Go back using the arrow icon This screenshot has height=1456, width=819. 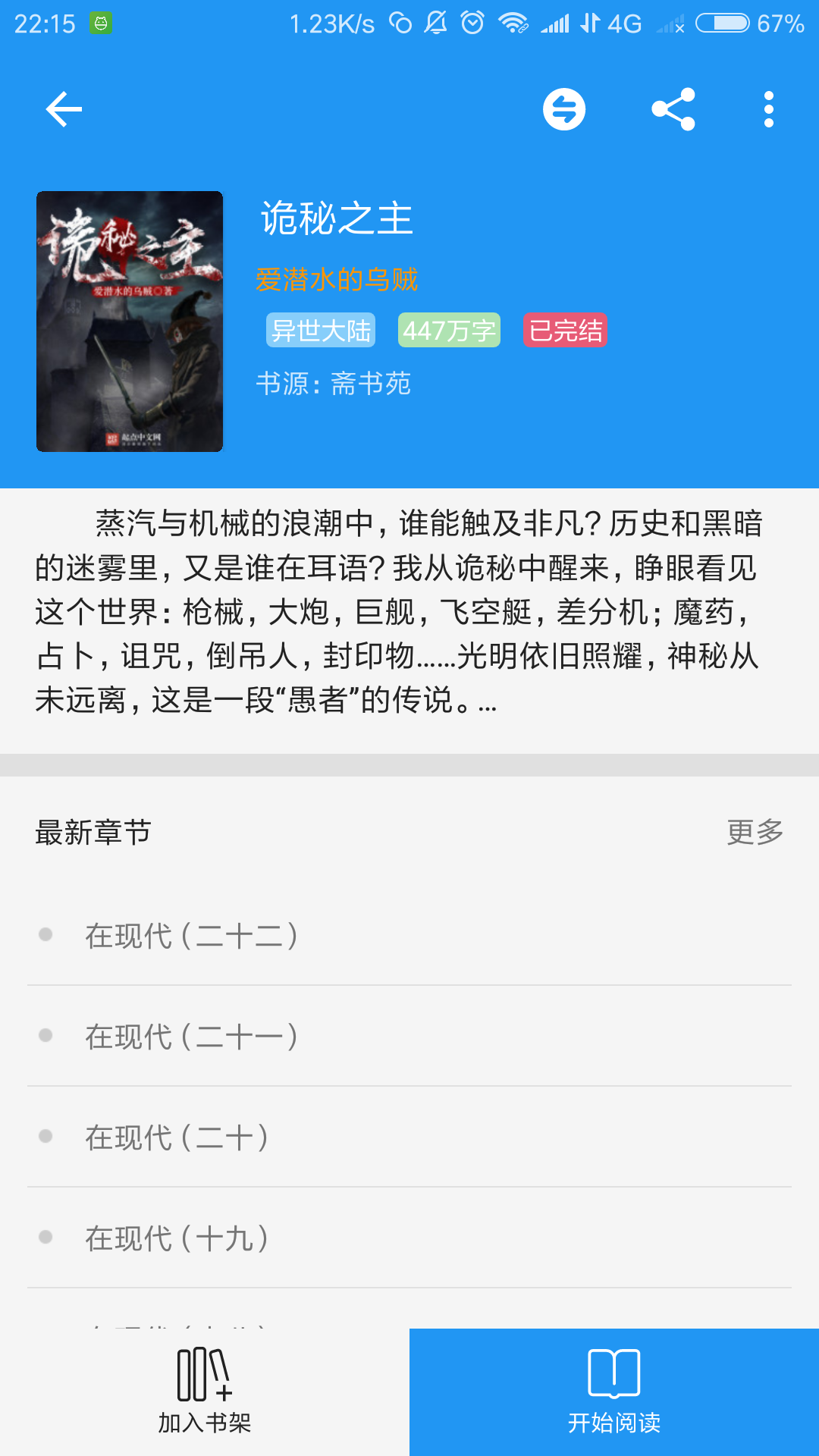click(64, 110)
